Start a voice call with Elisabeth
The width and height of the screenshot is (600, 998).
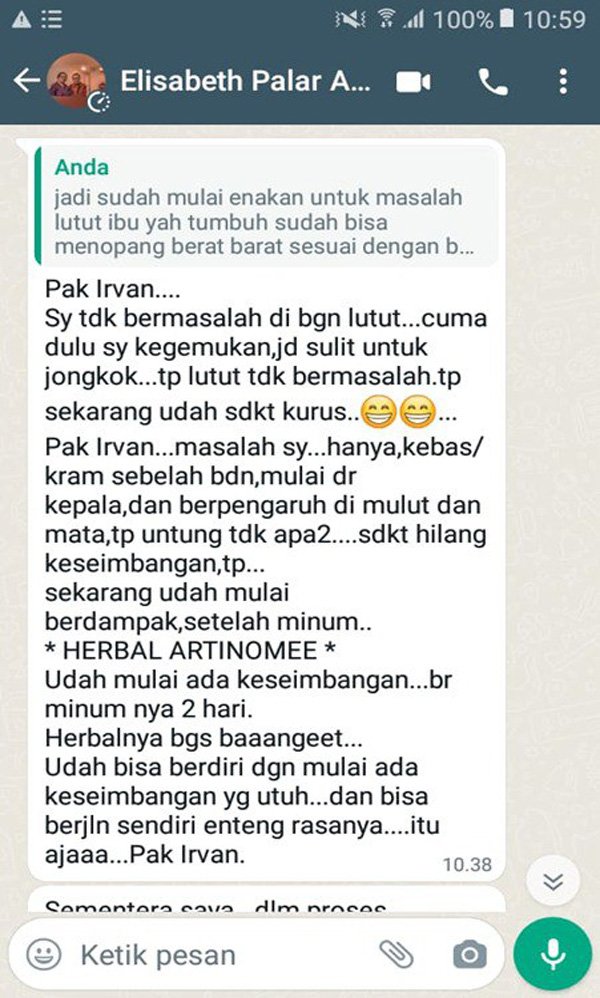coord(493,82)
